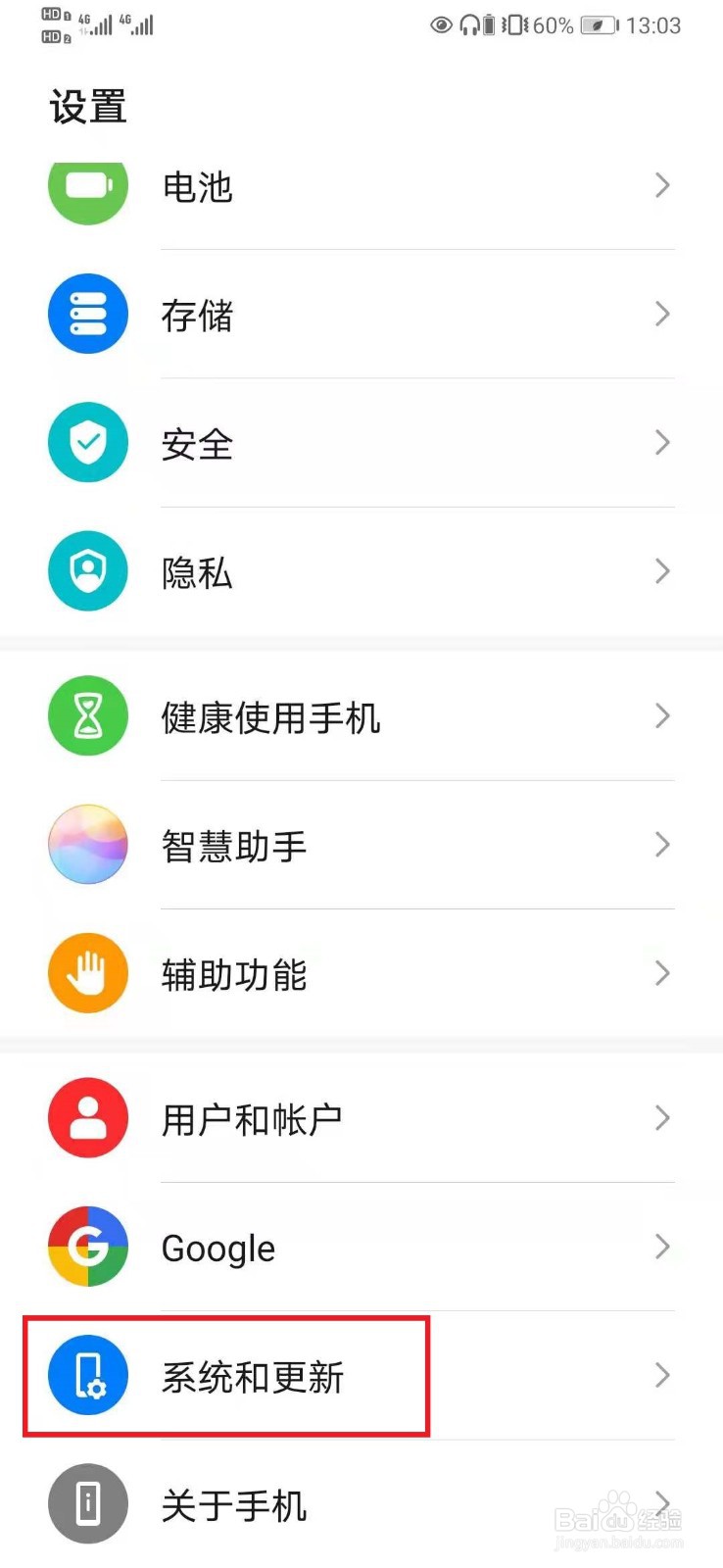Image resolution: width=723 pixels, height=1568 pixels.
Task: Open 隐私 privacy settings
Action: click(x=361, y=571)
